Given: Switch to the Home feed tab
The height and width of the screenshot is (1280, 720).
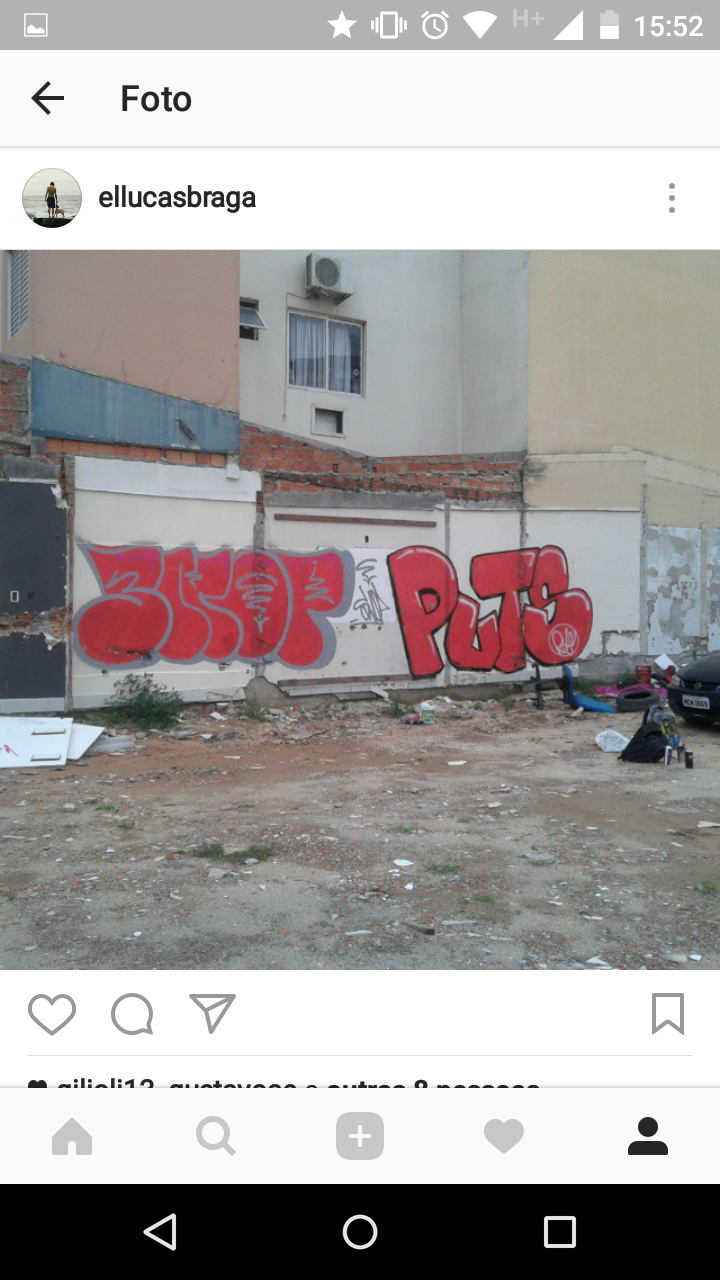Looking at the screenshot, I should [x=72, y=1137].
